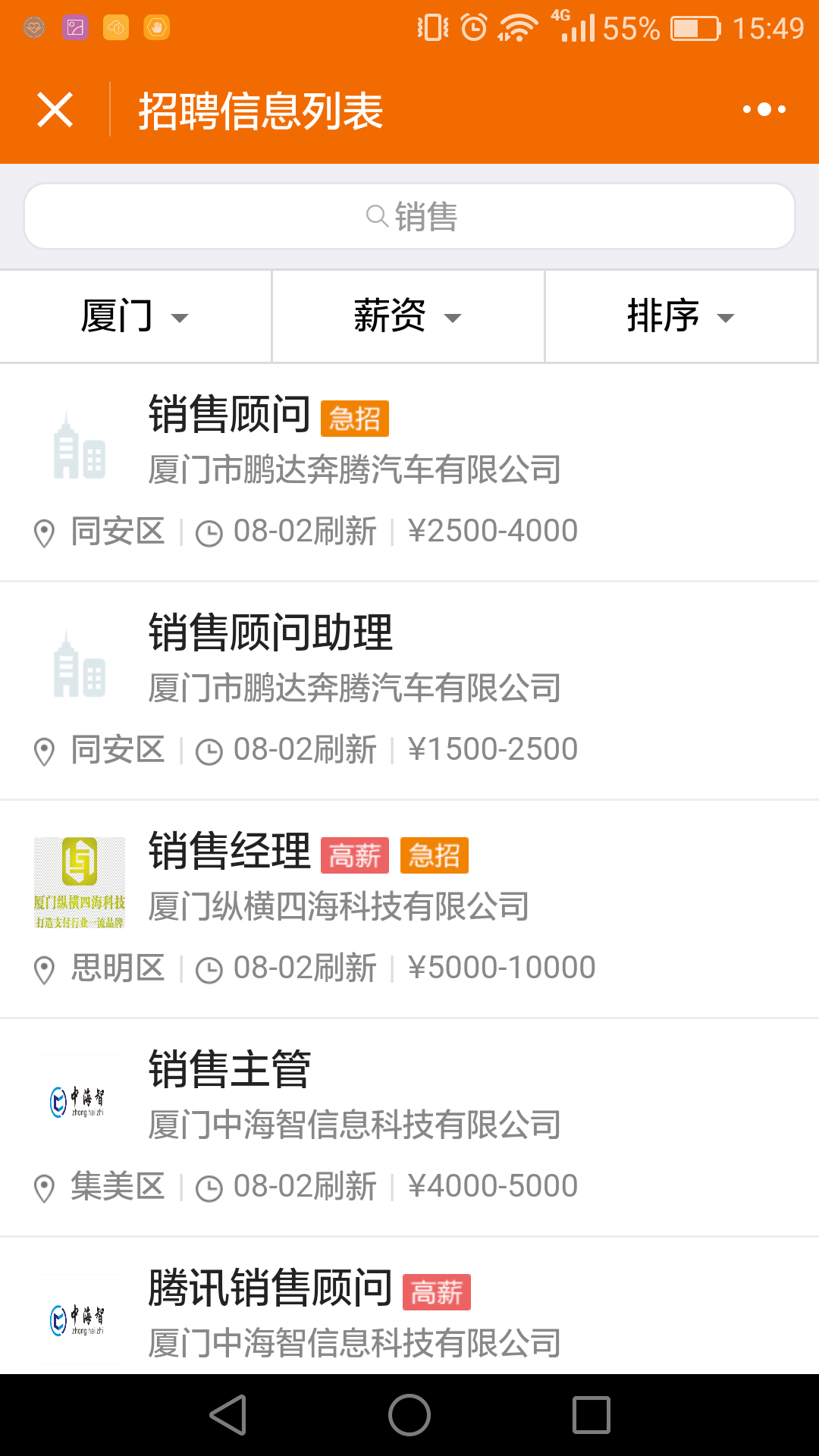Open 销售经理 at 厦门纵横四海科技有限公司
The image size is (819, 1456).
(409, 909)
